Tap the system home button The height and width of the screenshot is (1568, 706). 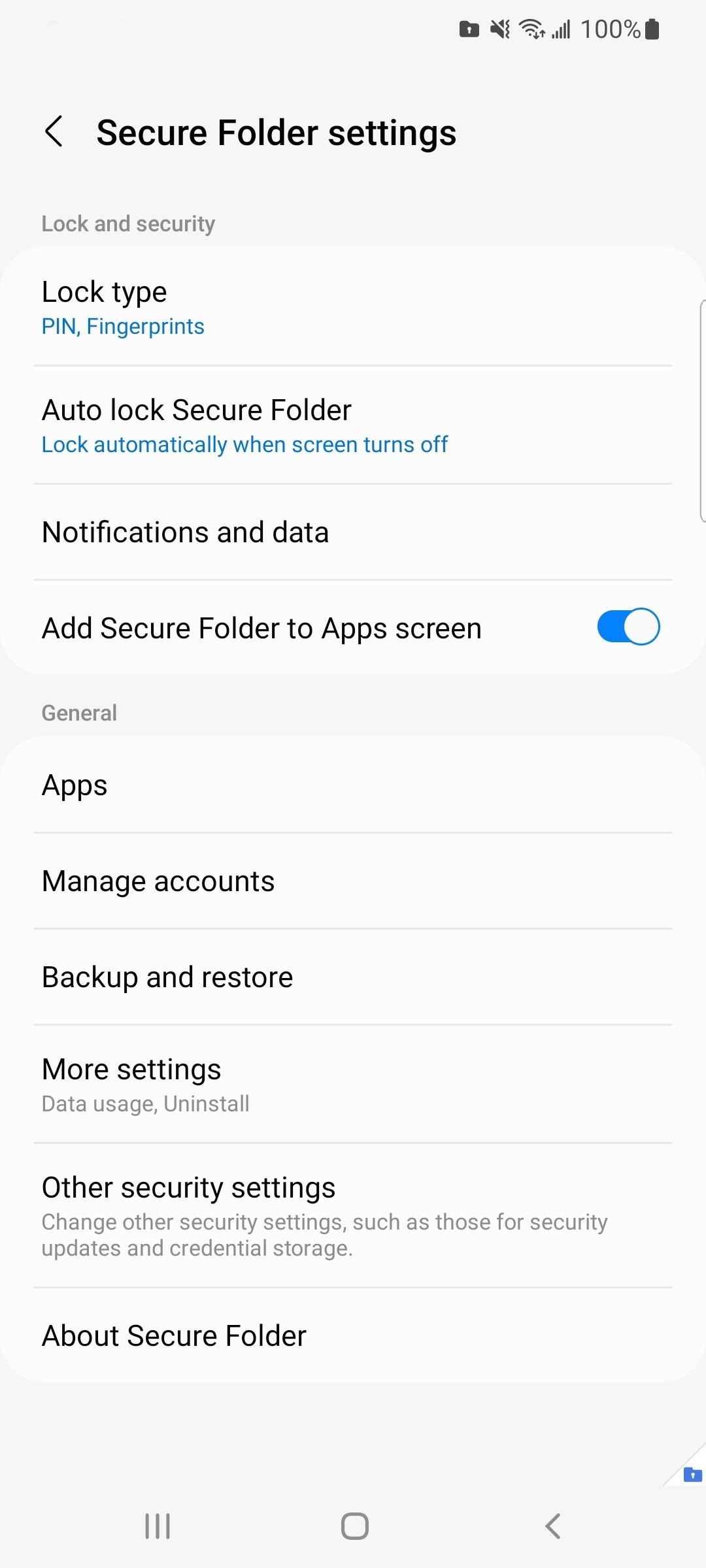pyautogui.click(x=354, y=1526)
